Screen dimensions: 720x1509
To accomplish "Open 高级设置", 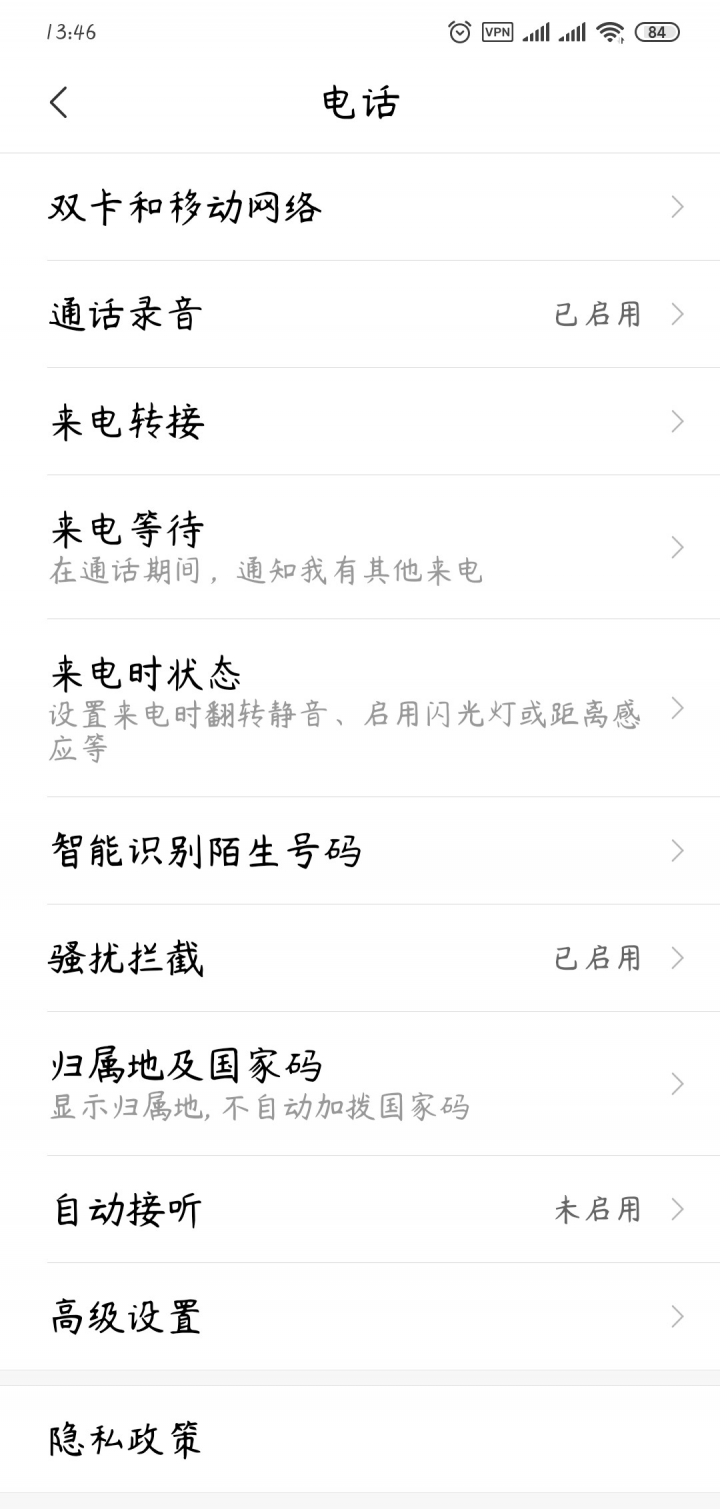I will point(360,1316).
